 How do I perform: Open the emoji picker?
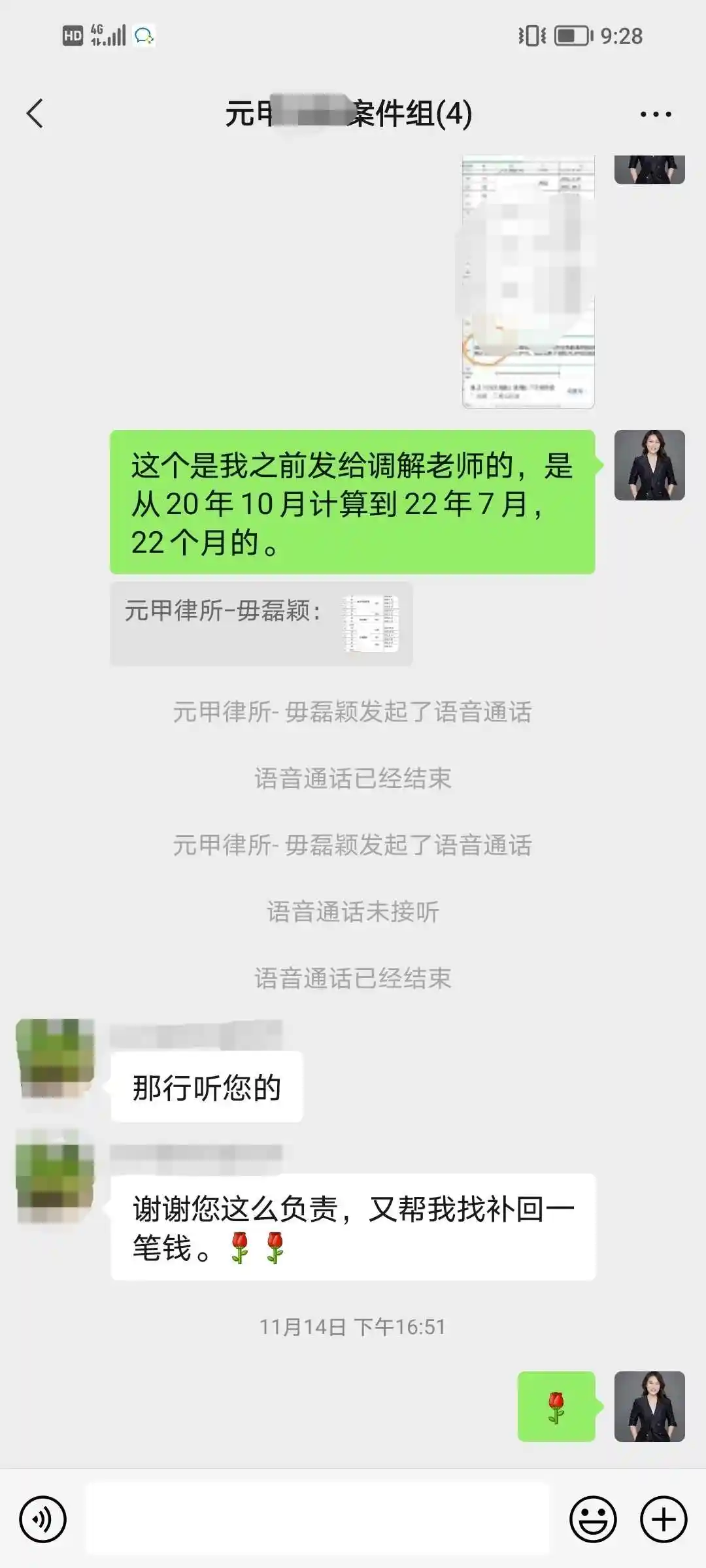pos(593,1519)
